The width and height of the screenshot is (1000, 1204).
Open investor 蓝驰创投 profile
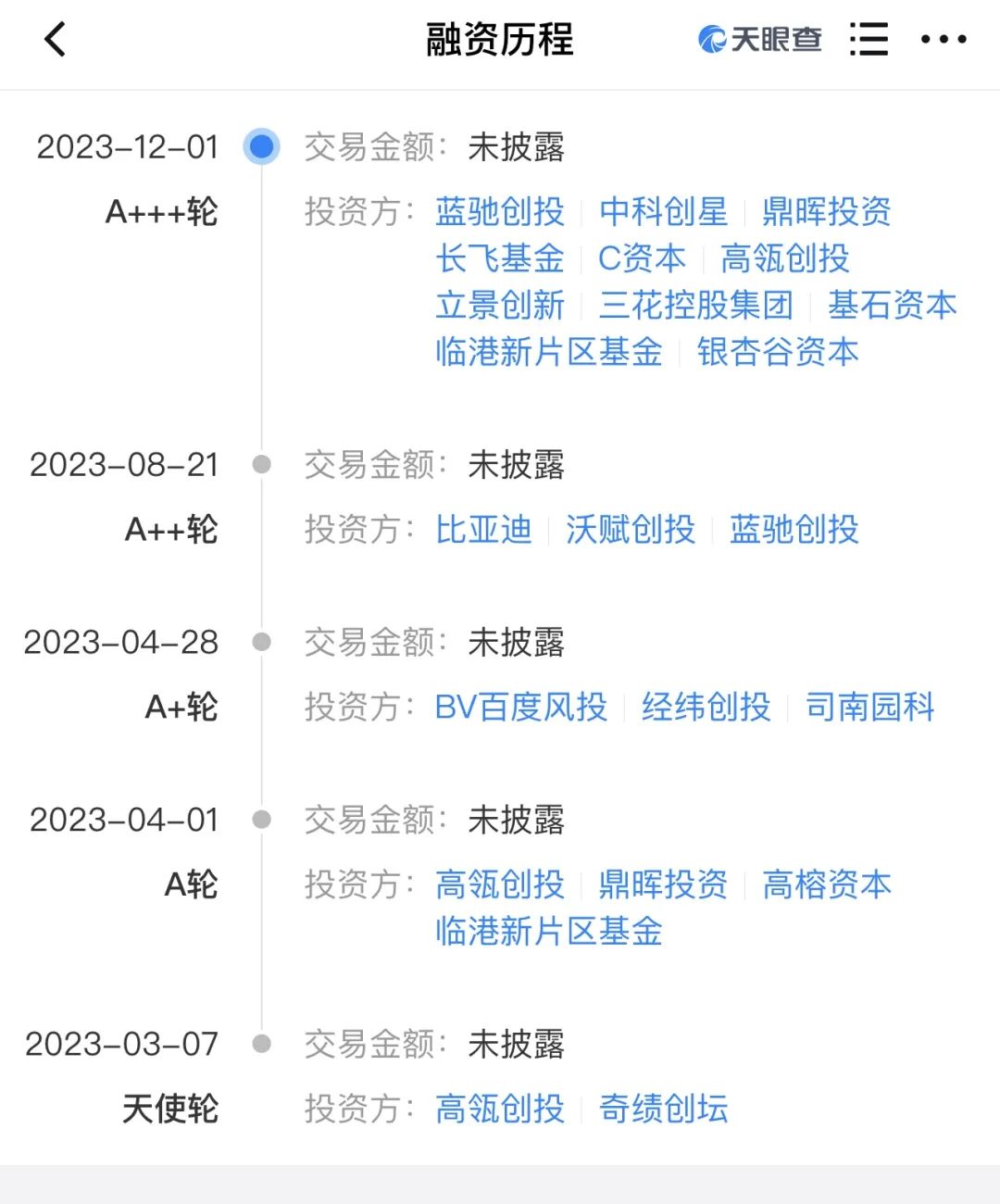coord(499,212)
